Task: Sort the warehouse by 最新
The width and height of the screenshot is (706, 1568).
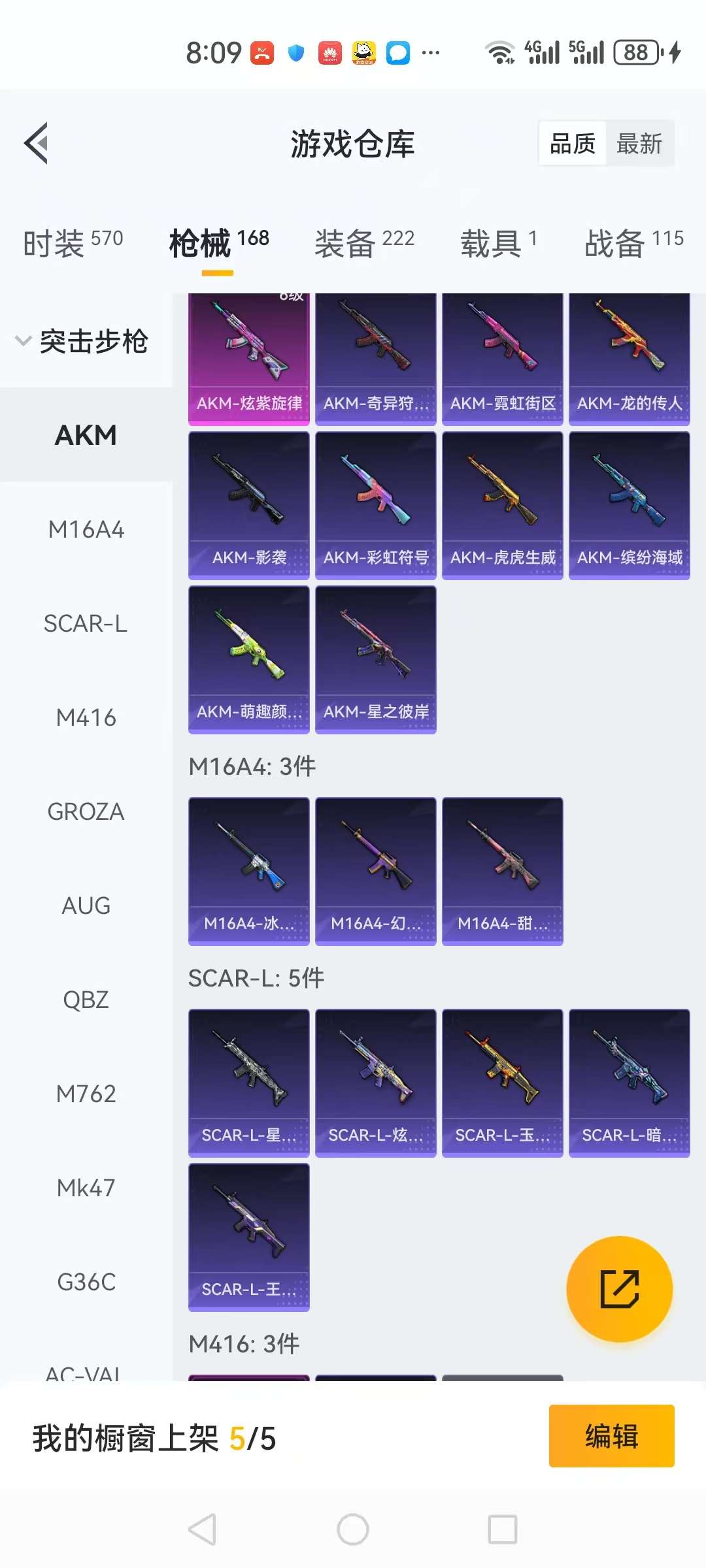Action: 639,143
